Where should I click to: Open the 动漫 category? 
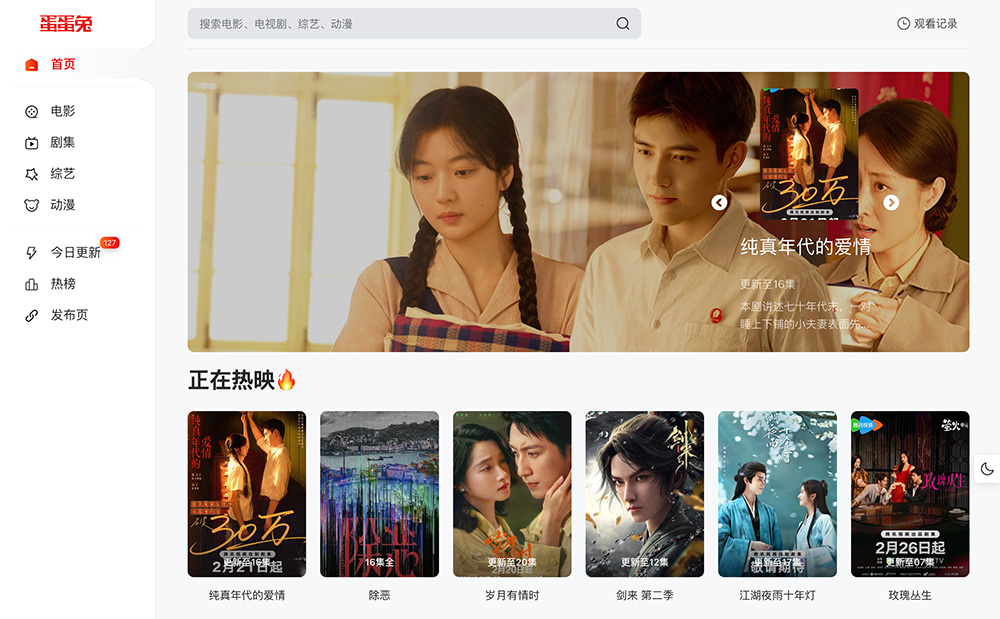(x=63, y=204)
